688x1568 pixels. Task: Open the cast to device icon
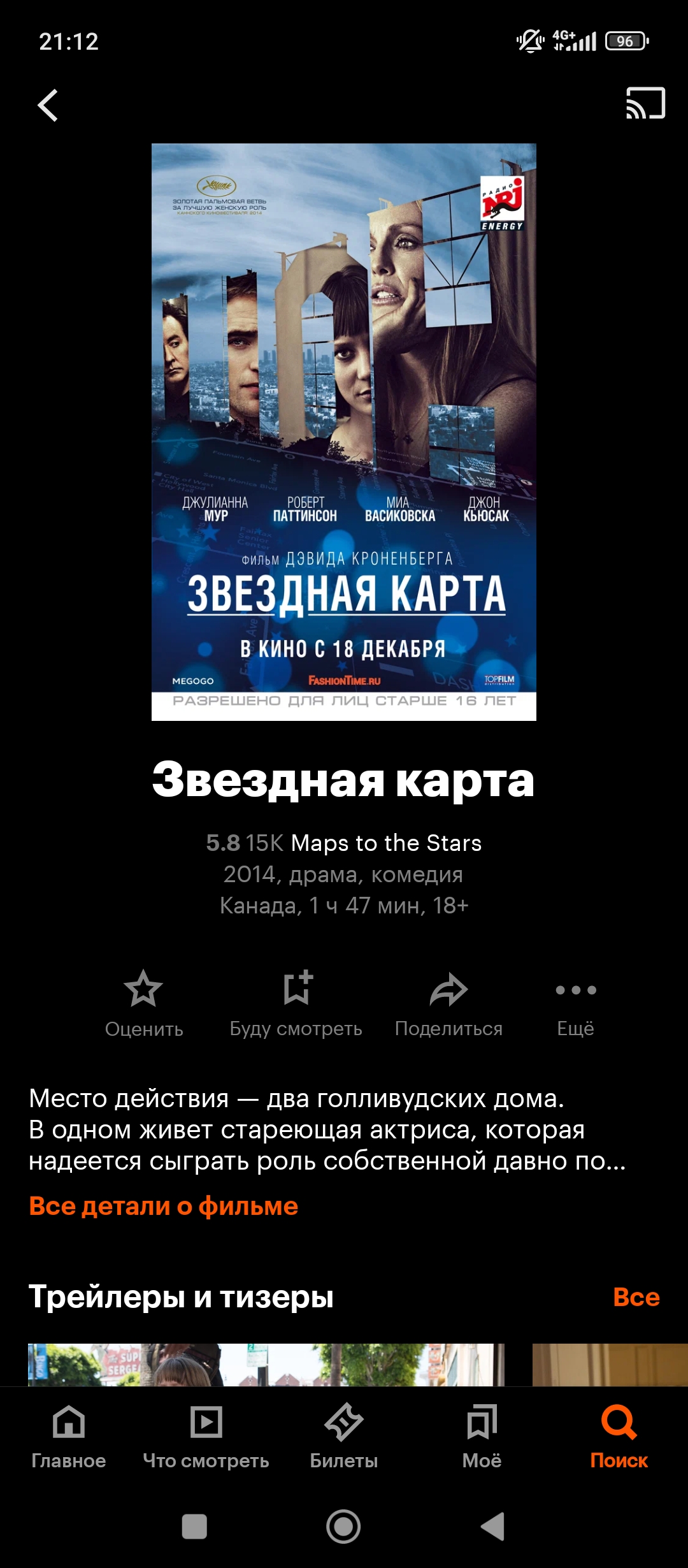coord(645,103)
